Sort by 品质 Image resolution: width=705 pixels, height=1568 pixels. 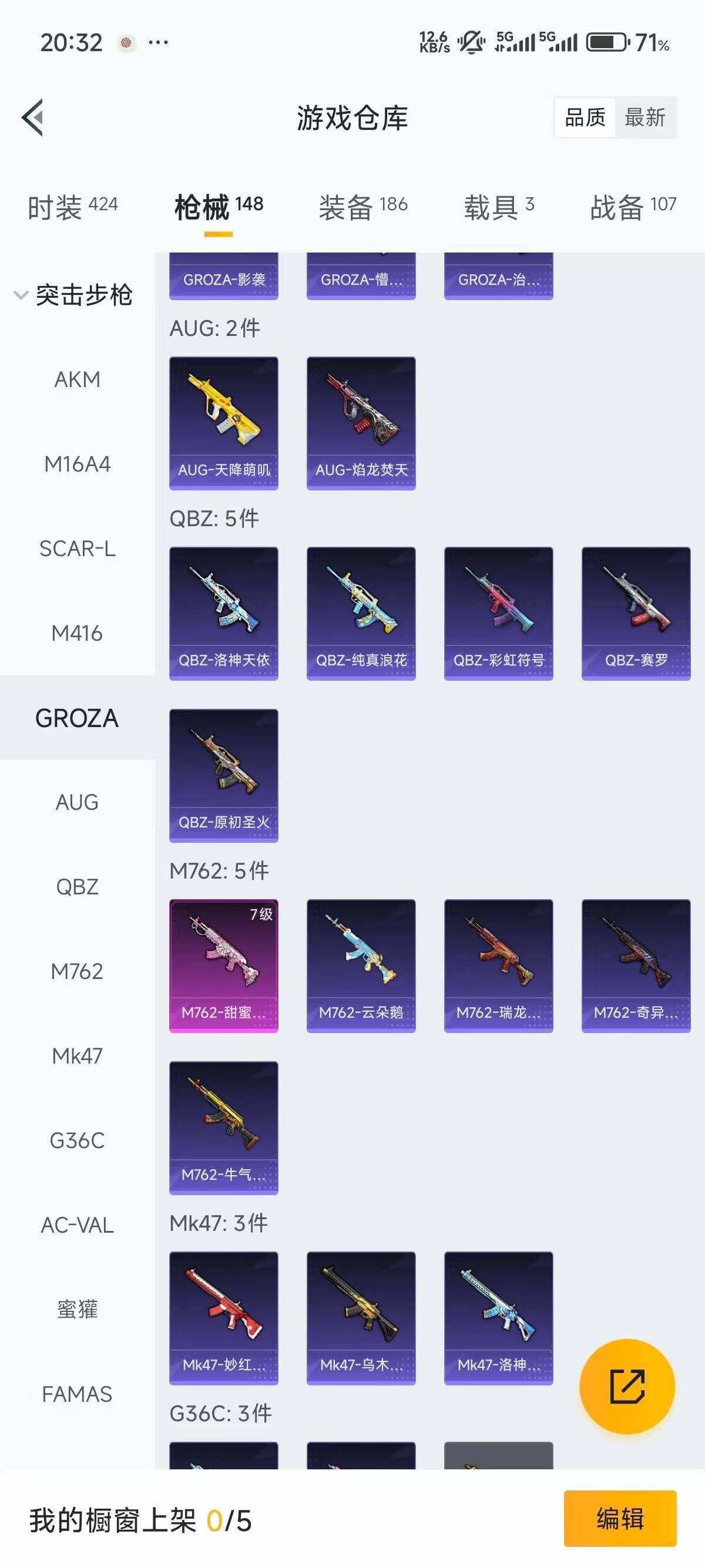[585, 117]
